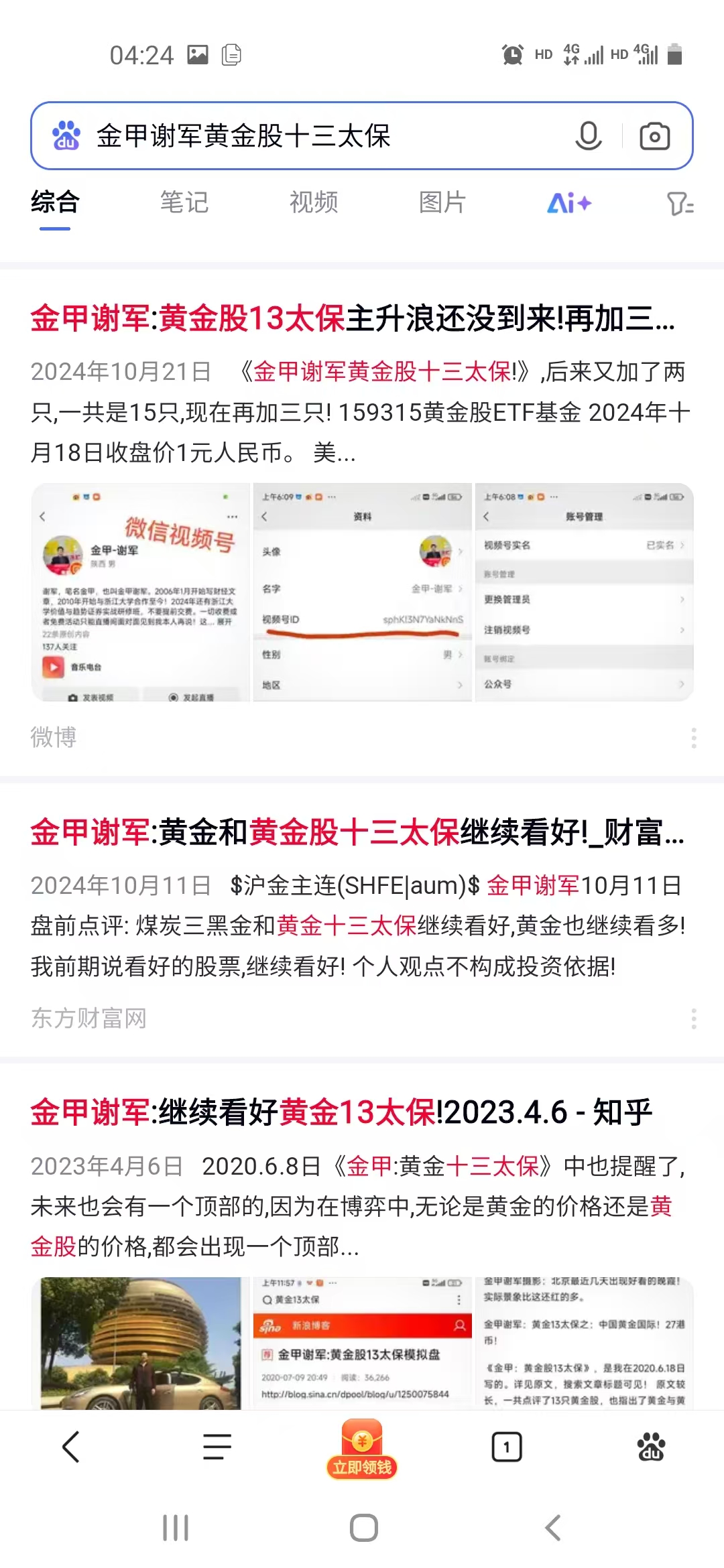724x1568 pixels.
Task: Open the browser menu
Action: (x=217, y=1446)
